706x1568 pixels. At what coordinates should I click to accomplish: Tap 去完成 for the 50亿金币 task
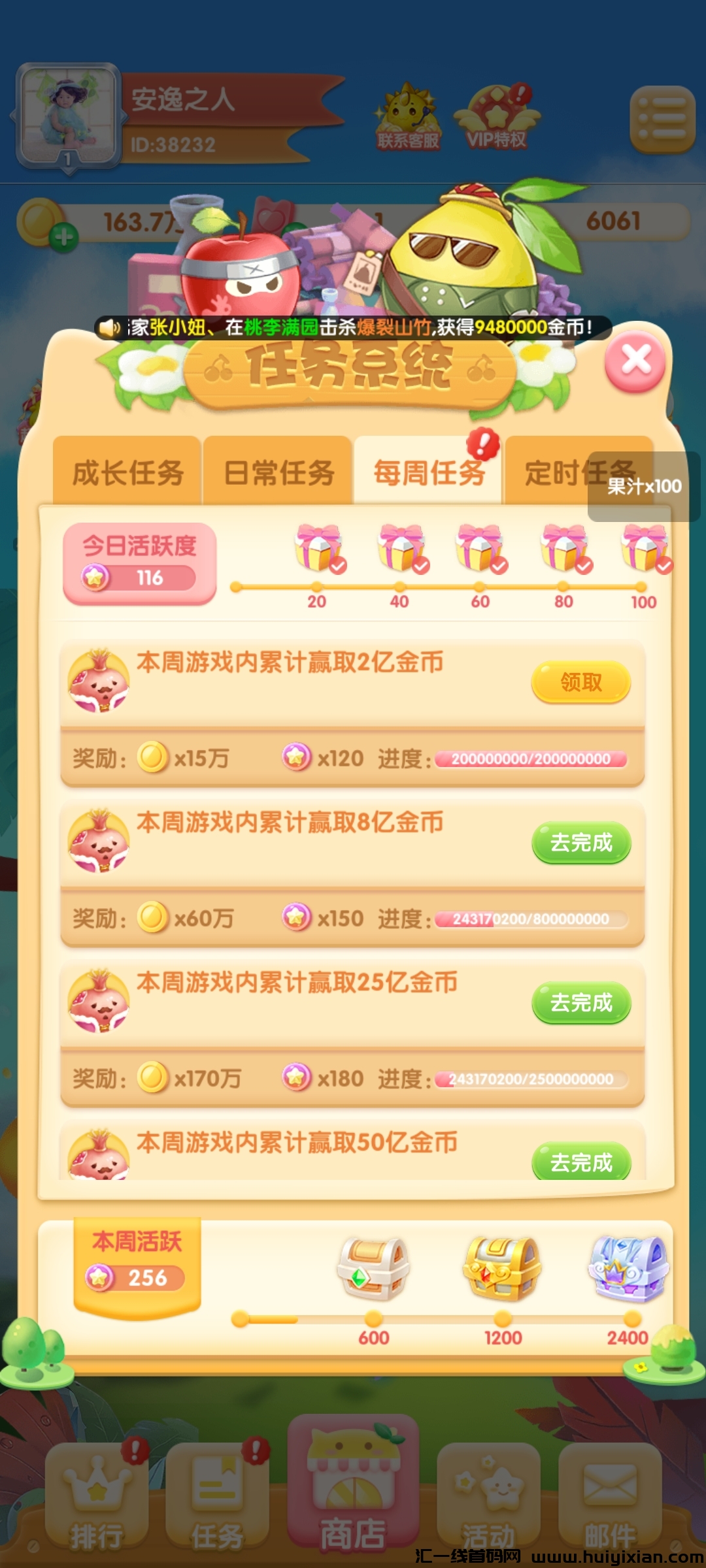coord(580,1162)
